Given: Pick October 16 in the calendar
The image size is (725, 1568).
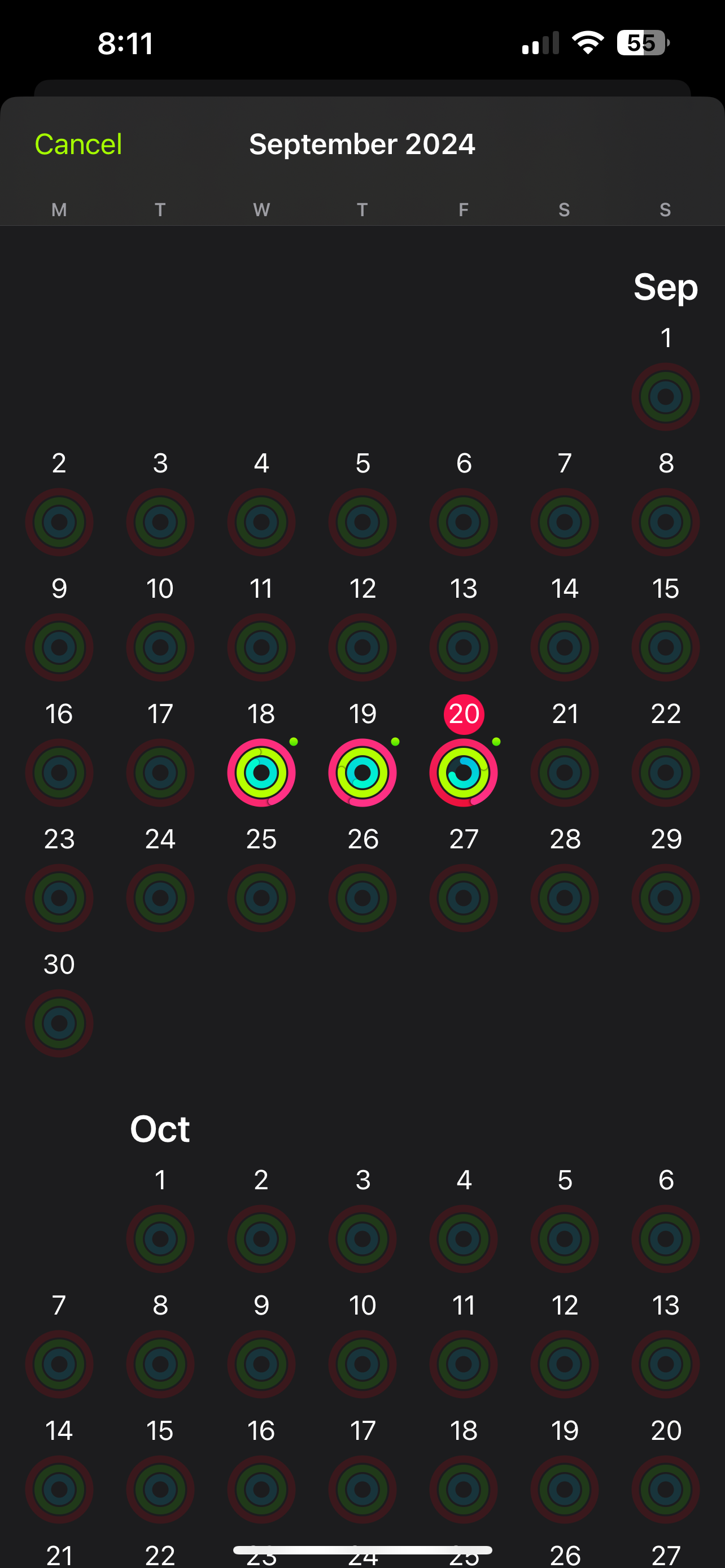Looking at the screenshot, I should pos(261,1489).
